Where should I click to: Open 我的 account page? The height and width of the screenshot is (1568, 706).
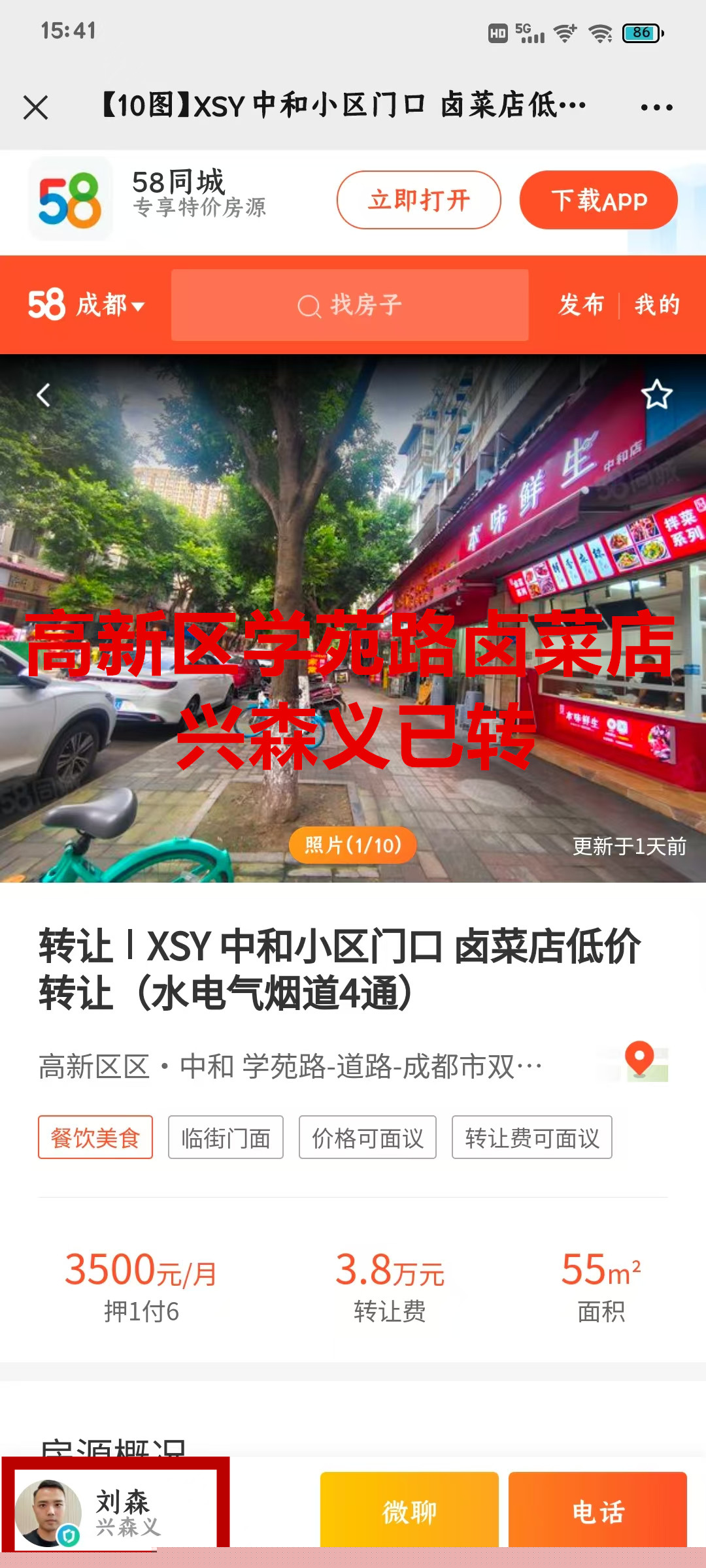[658, 305]
